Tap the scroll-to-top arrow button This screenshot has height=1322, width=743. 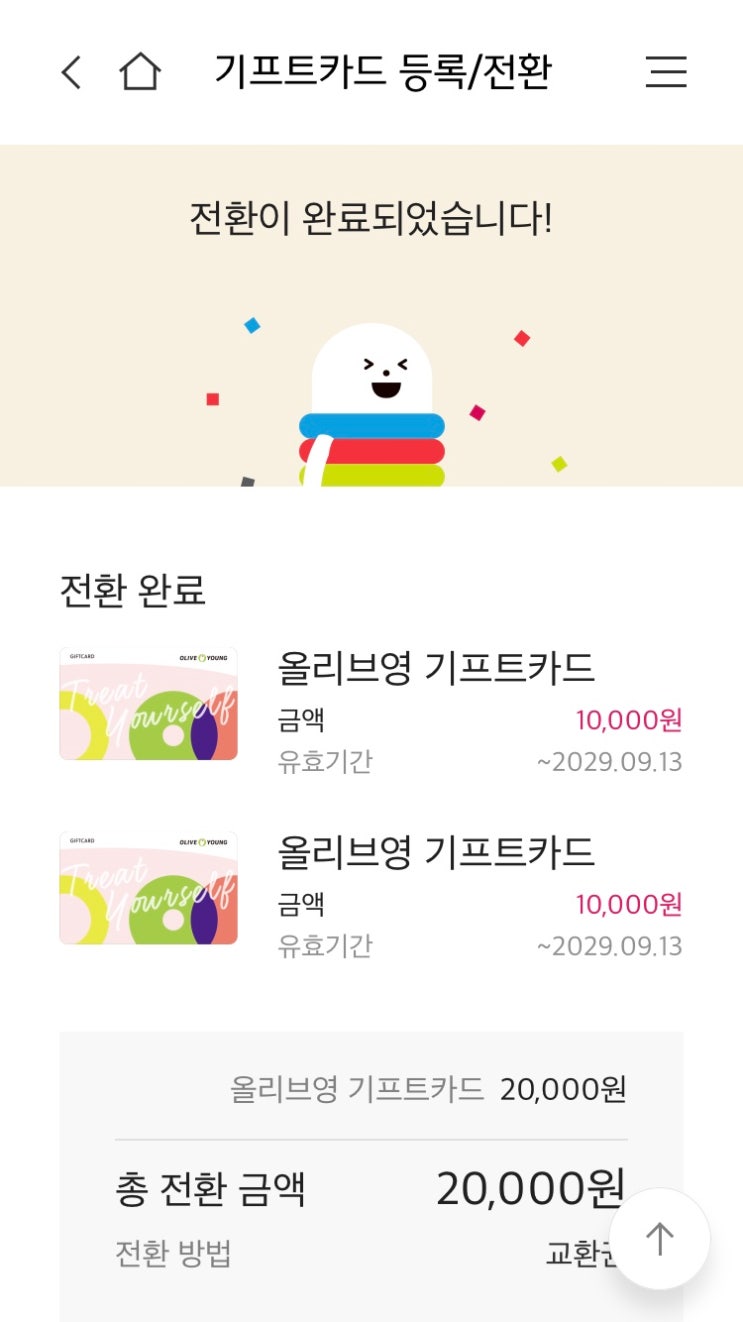click(659, 1239)
